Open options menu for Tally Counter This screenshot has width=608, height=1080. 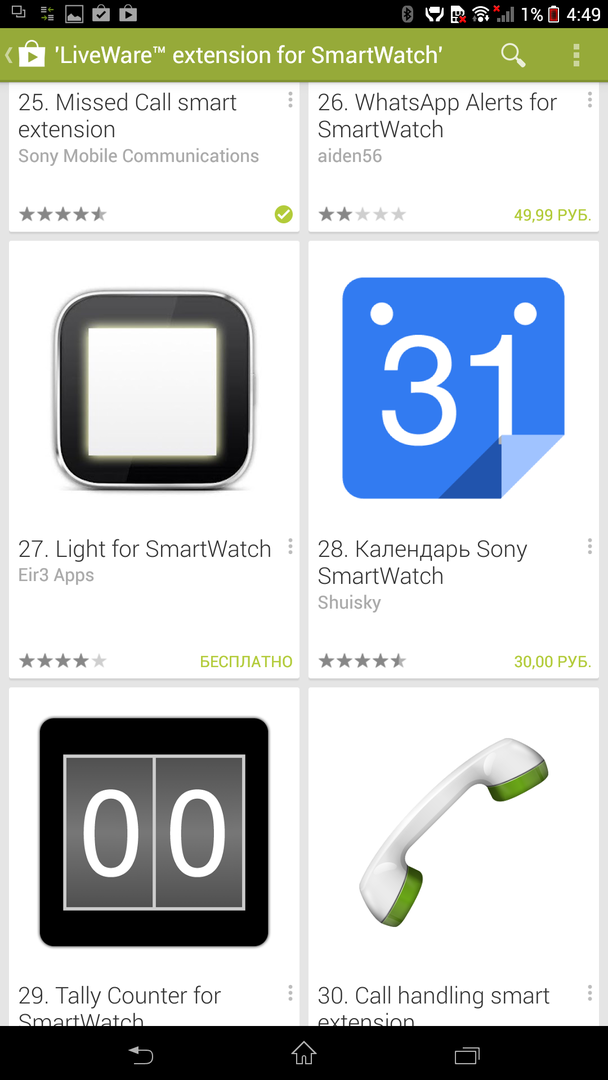coord(290,994)
